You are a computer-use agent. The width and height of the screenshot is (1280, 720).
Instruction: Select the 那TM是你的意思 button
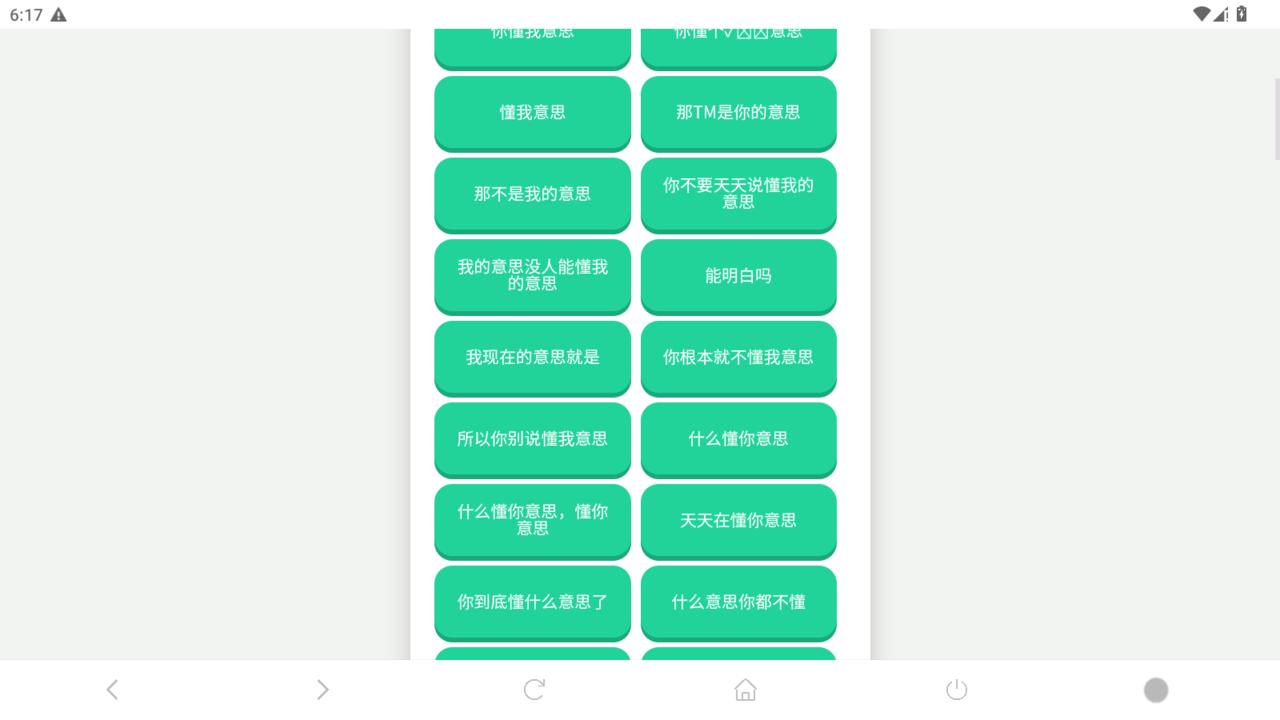(x=738, y=112)
